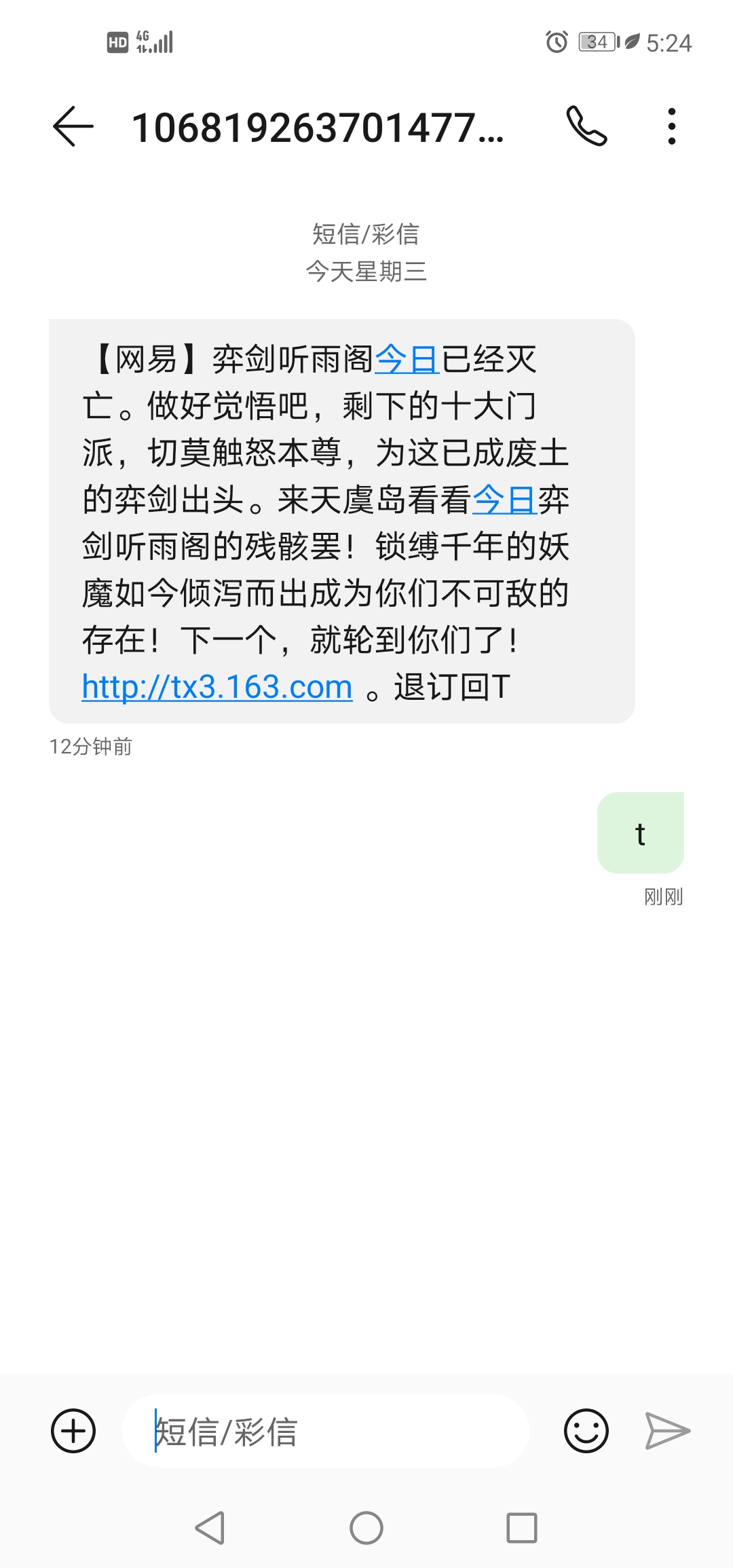This screenshot has height=1568, width=733.
Task: Open the emoji picker
Action: [586, 1430]
